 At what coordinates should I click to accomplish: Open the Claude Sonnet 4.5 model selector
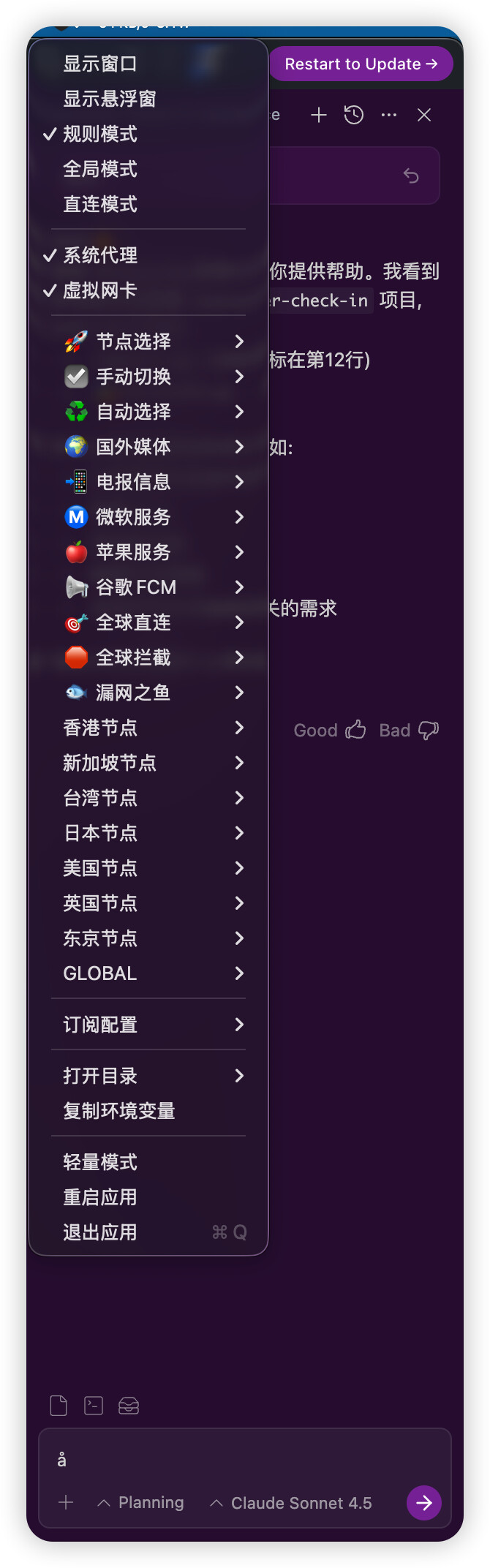click(x=291, y=1503)
